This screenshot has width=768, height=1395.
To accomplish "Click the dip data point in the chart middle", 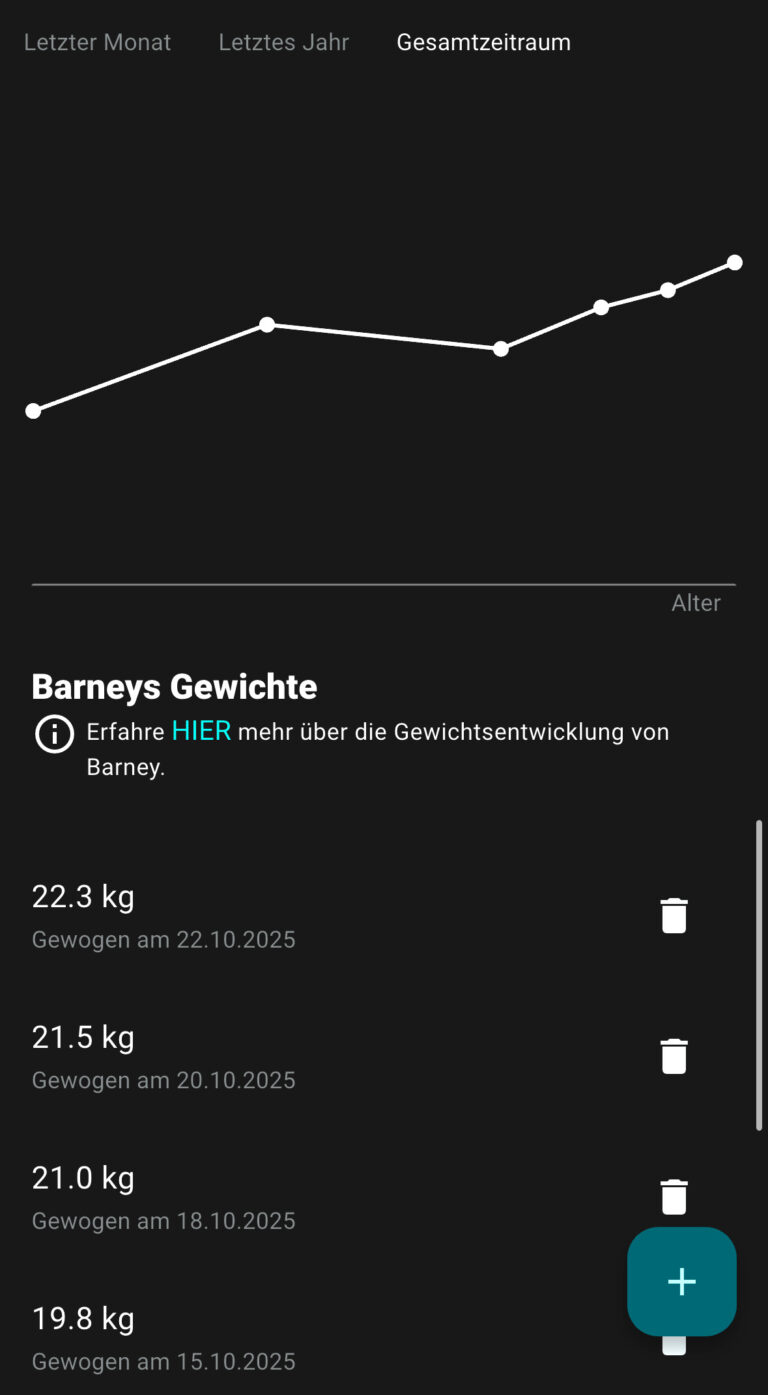I will tap(500, 348).
